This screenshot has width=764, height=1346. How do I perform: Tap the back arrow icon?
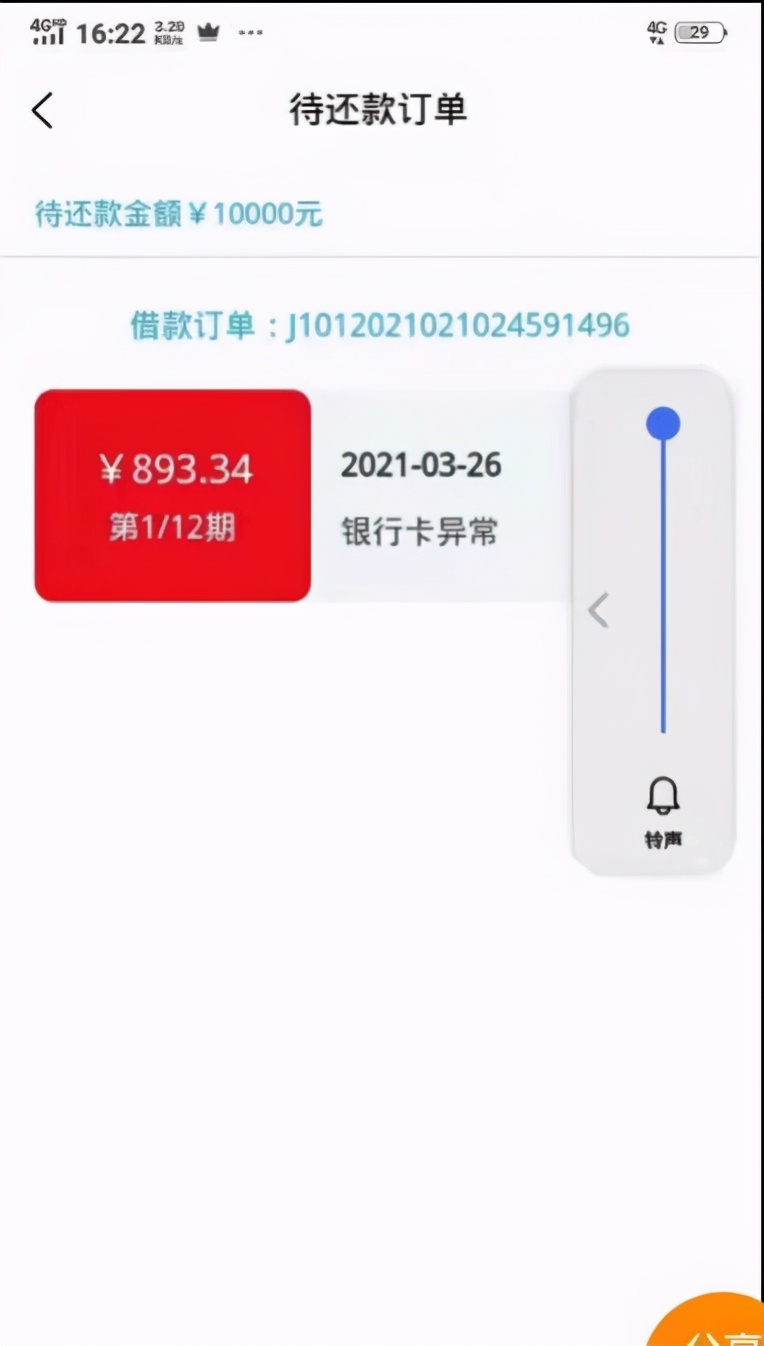41,110
